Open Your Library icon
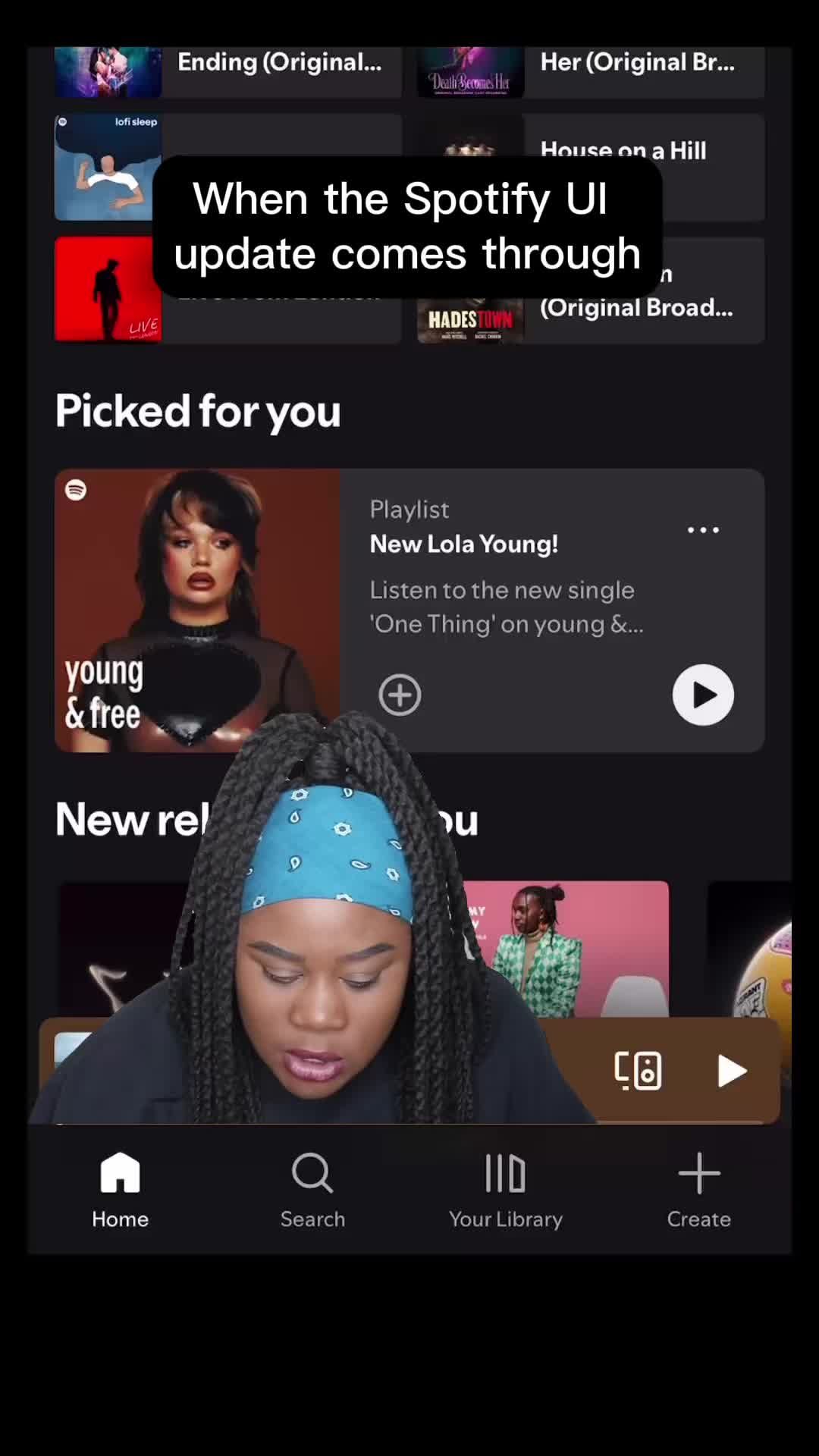 [504, 1173]
